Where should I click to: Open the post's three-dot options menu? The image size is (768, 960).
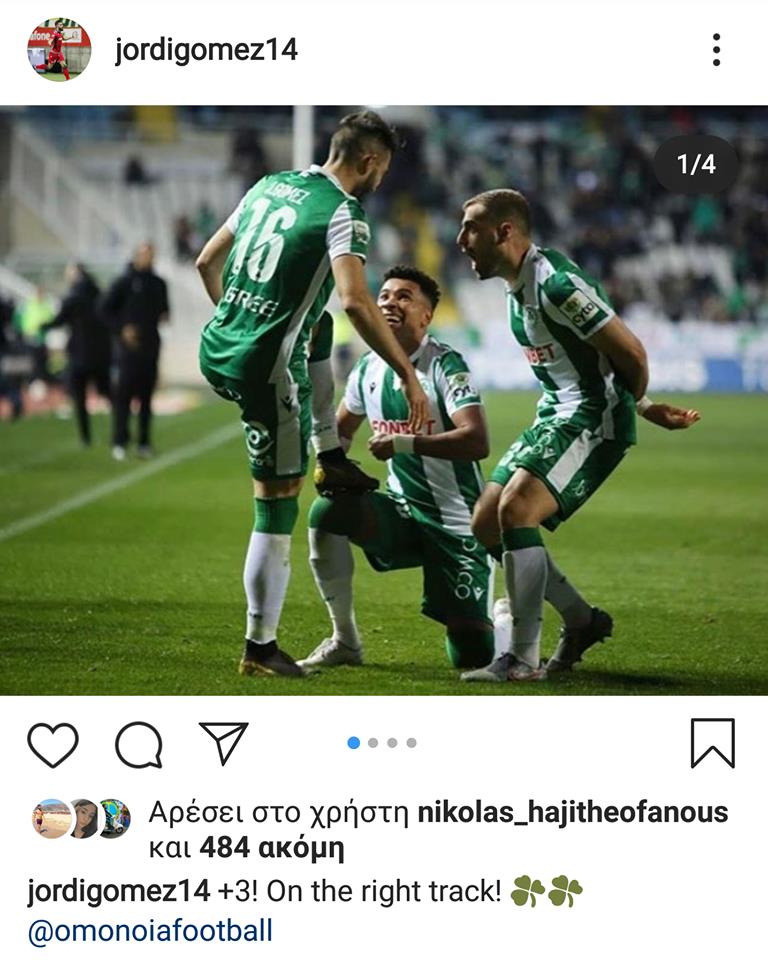pos(716,50)
